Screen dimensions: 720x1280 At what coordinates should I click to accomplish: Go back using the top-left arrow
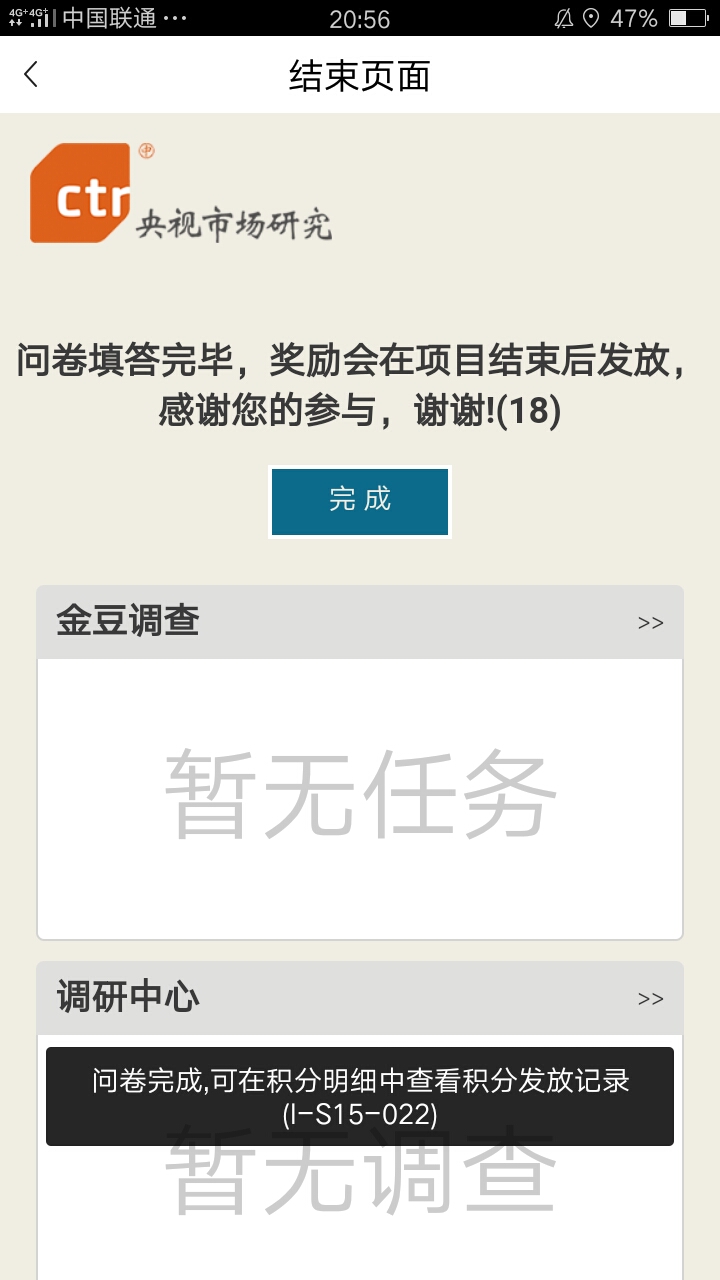(x=31, y=74)
